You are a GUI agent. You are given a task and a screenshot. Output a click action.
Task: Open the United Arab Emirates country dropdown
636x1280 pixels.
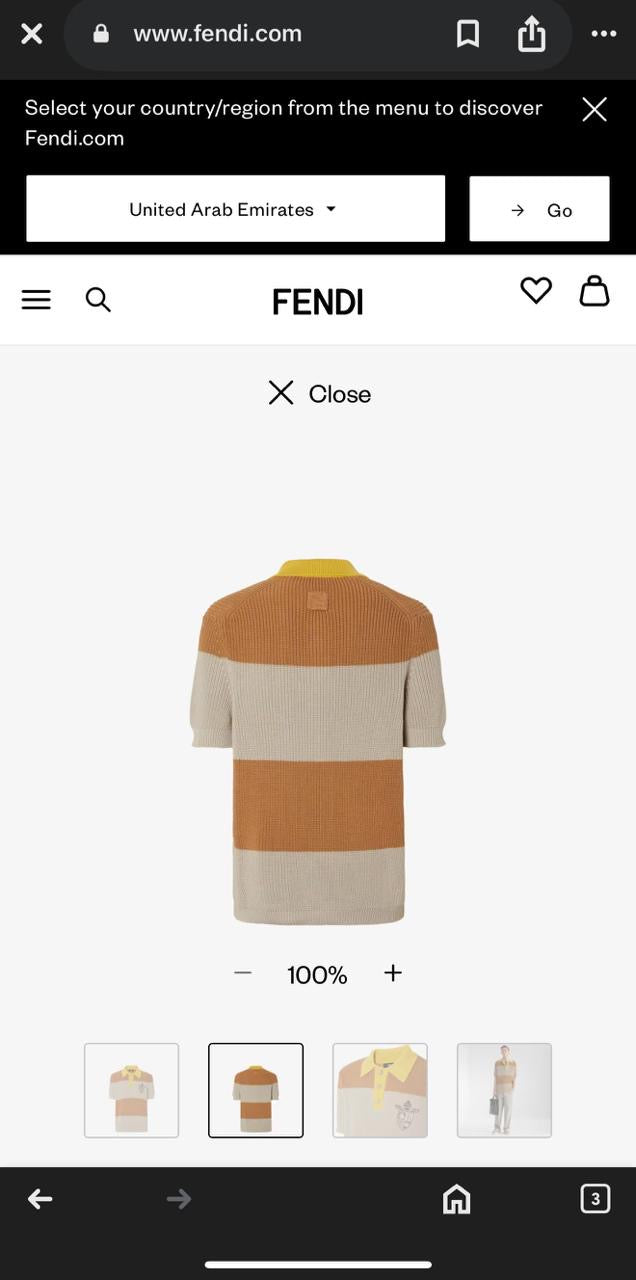pyautogui.click(x=235, y=209)
